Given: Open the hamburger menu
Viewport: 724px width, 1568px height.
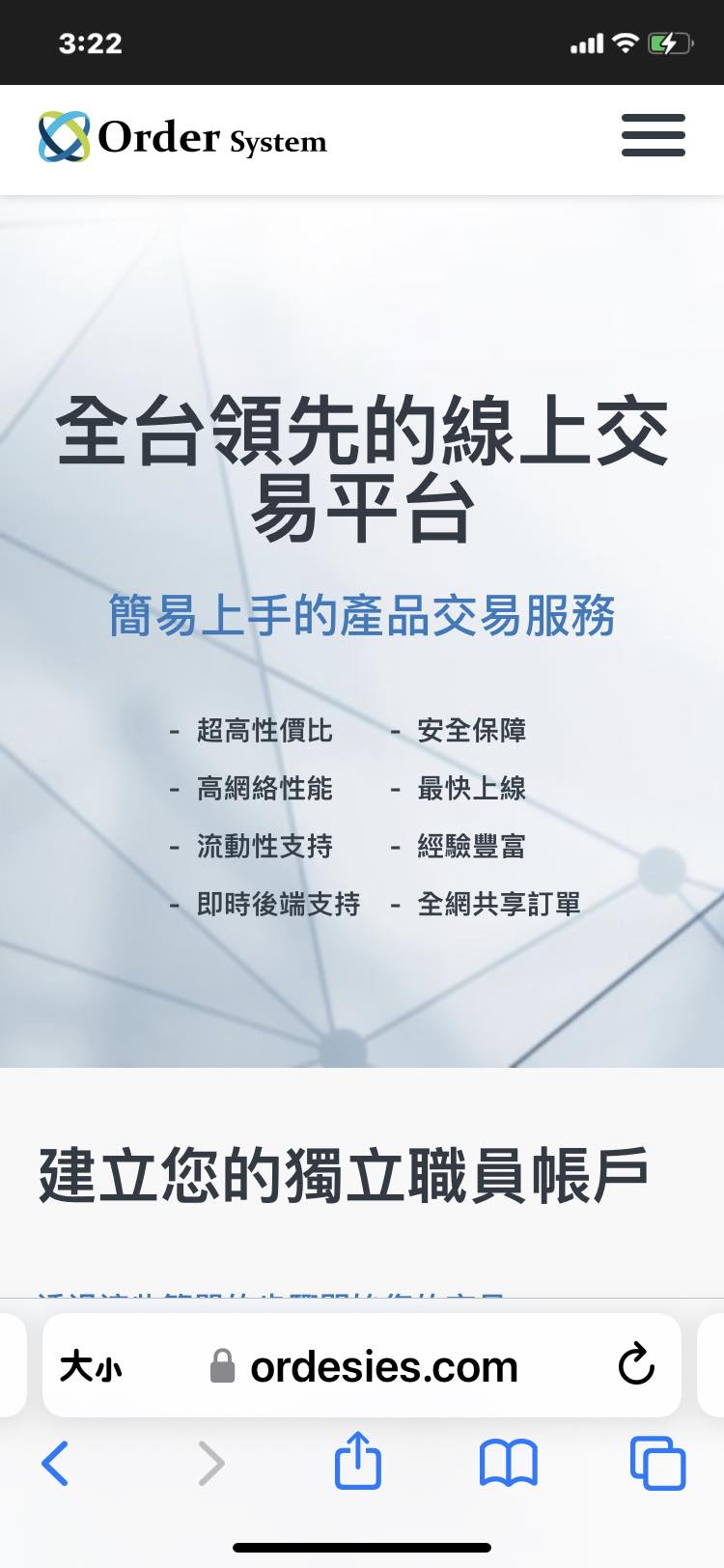Looking at the screenshot, I should [654, 135].
